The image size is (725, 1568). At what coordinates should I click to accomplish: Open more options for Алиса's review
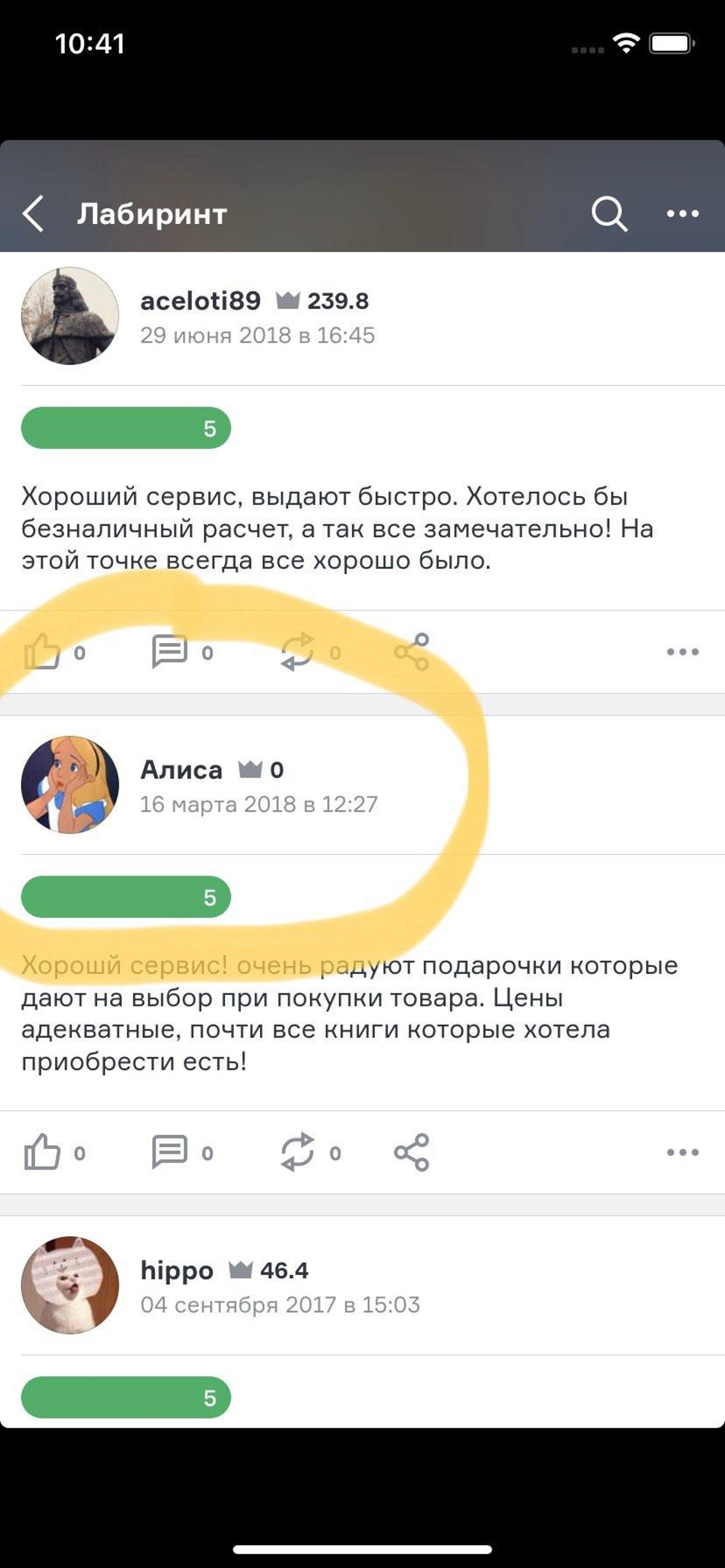click(682, 1152)
